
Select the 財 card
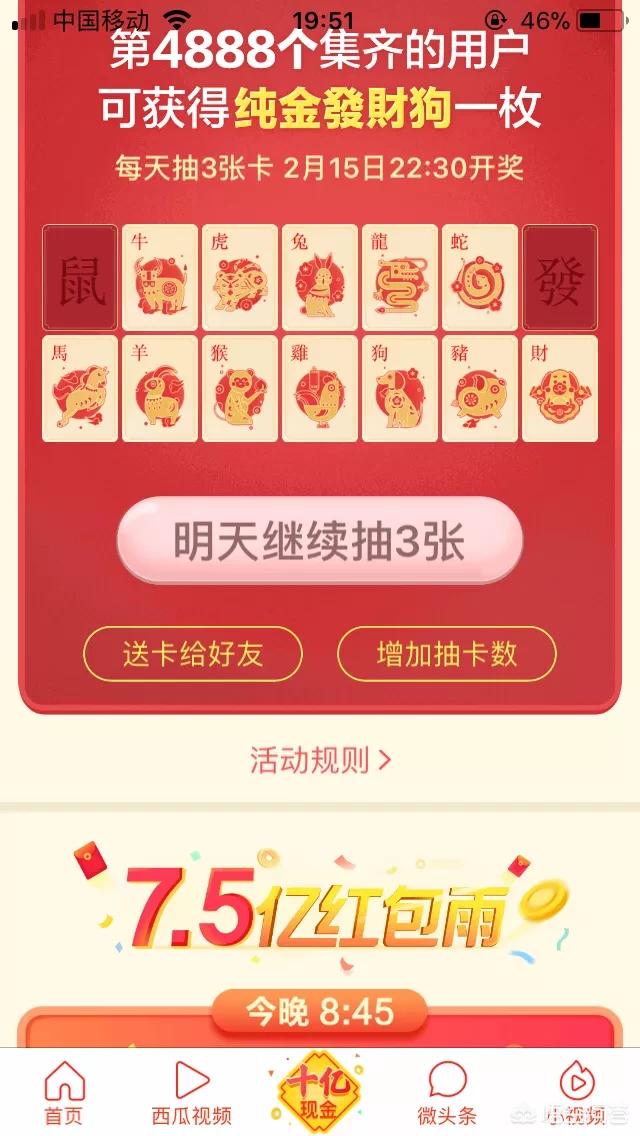560,389
